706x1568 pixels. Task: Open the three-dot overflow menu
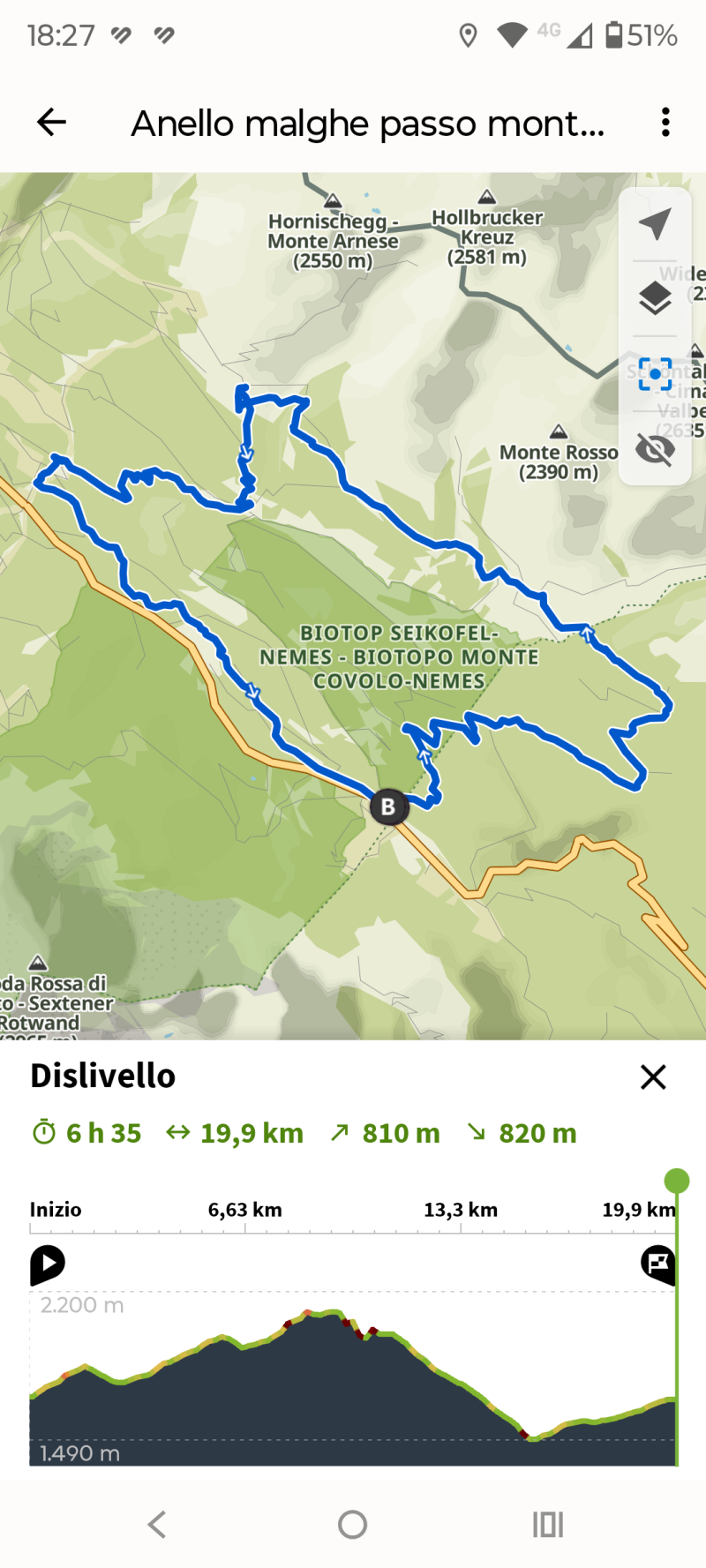pyautogui.click(x=665, y=123)
